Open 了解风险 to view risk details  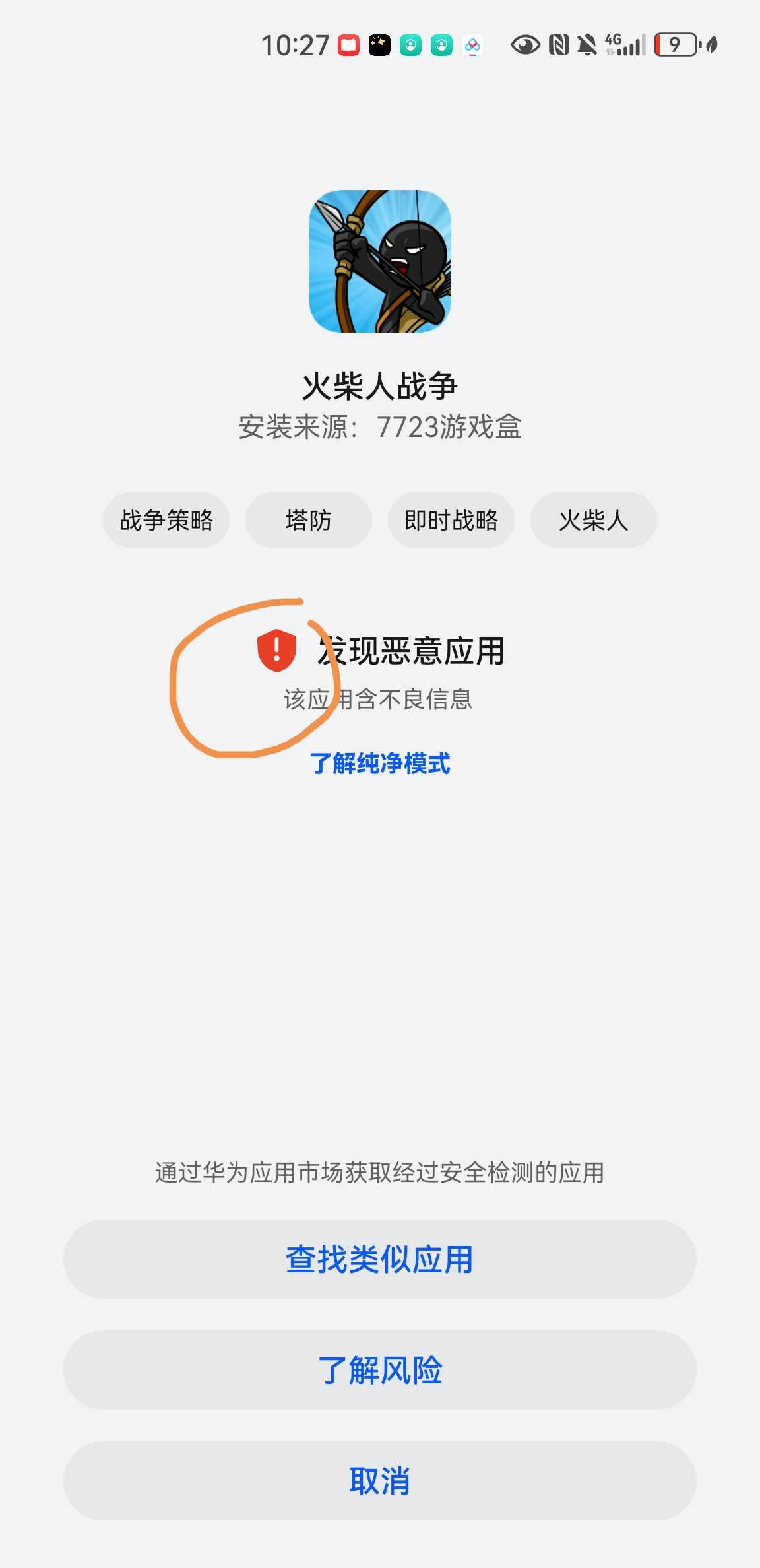pyautogui.click(x=379, y=1370)
